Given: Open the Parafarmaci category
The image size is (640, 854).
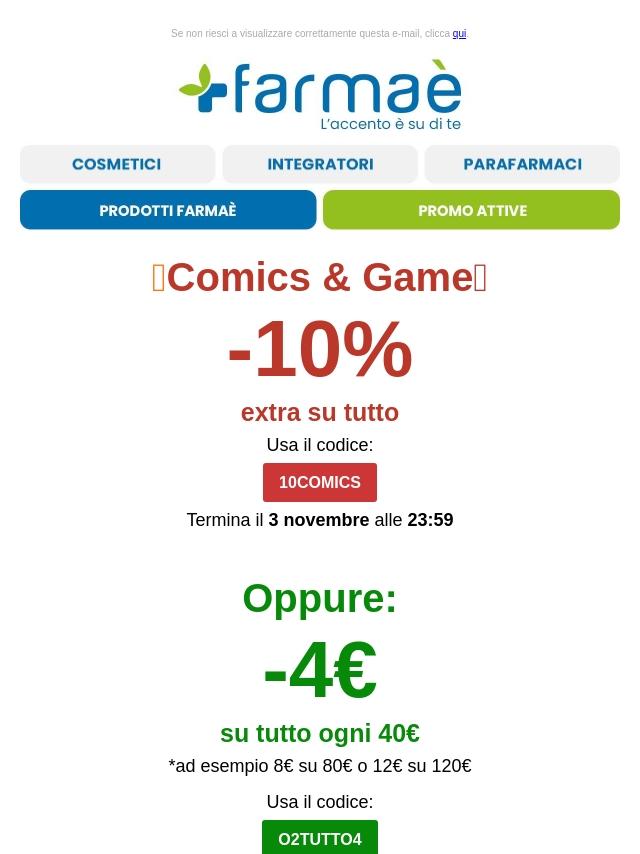Looking at the screenshot, I should tap(522, 164).
